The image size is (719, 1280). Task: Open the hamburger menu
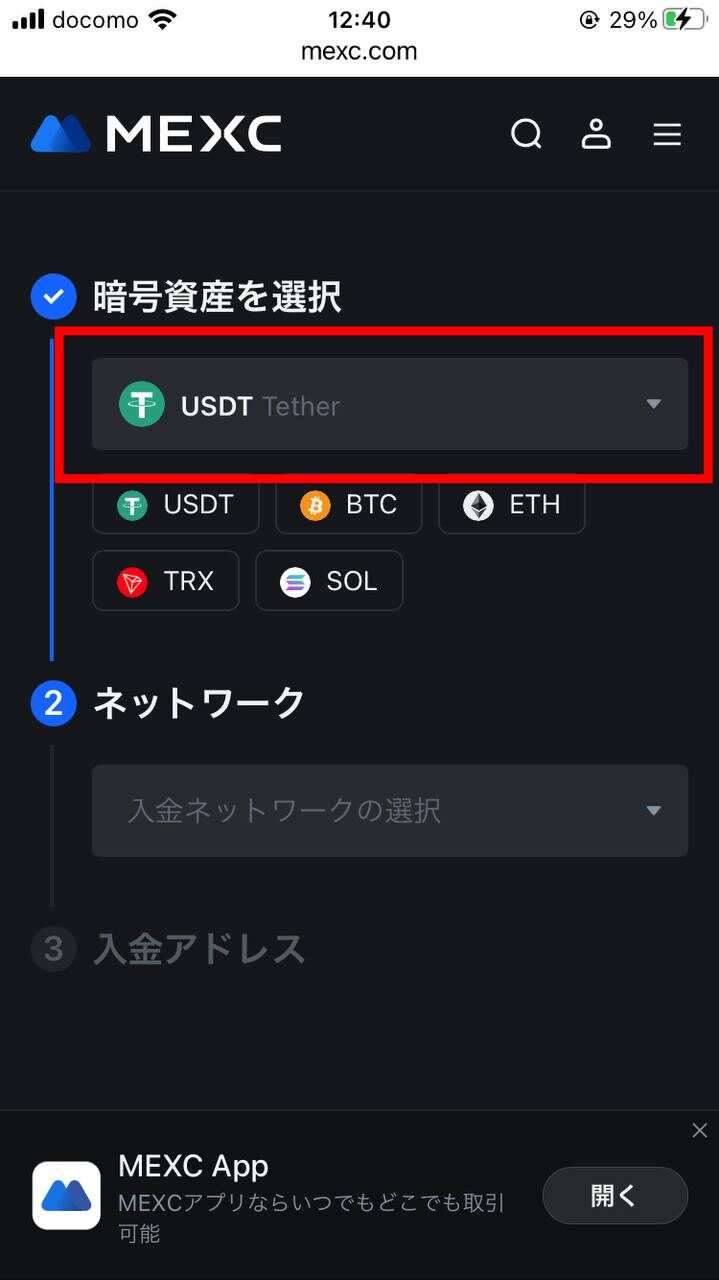point(667,134)
